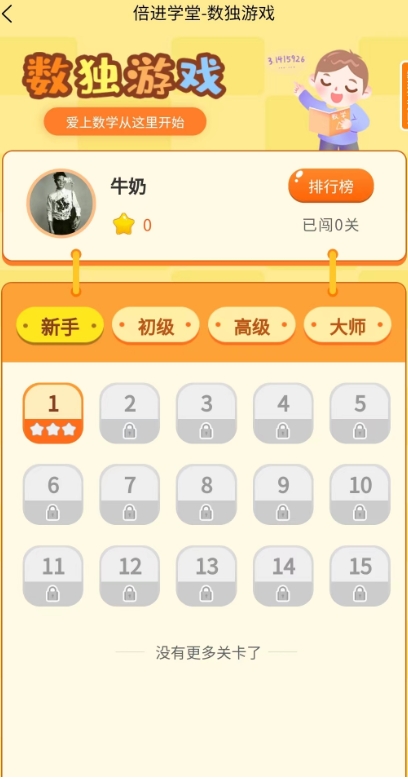Tap locked level 5

tap(360, 413)
